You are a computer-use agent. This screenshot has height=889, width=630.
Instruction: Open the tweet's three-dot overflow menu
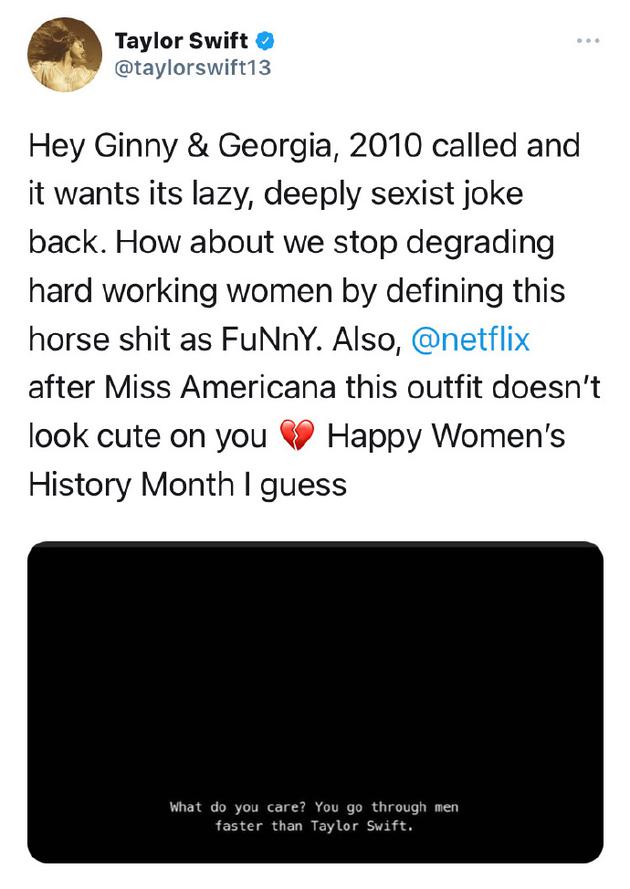pos(588,41)
